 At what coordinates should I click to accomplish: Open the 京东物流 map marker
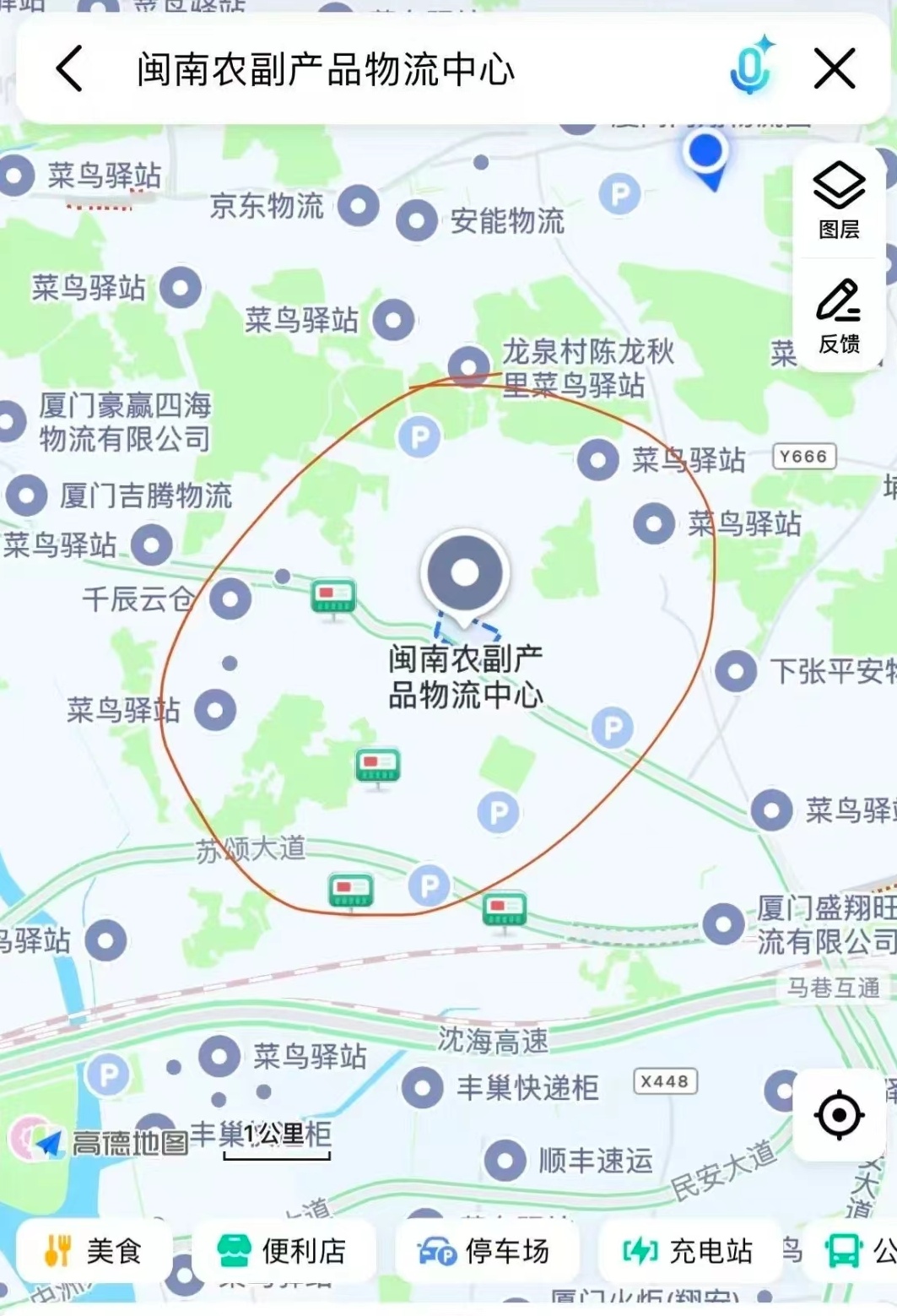pyautogui.click(x=359, y=206)
